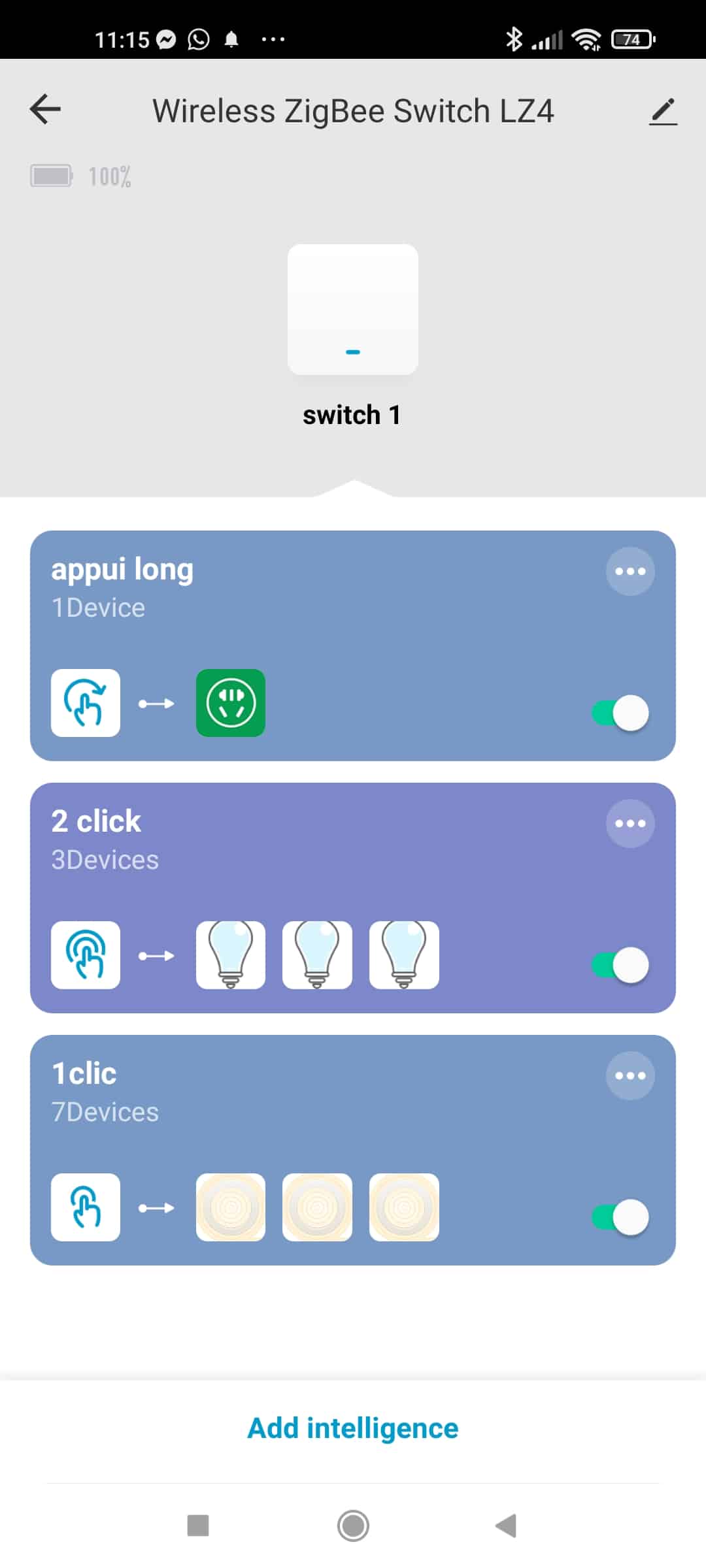The width and height of the screenshot is (706, 1568).
Task: Select the switch 1 button tile
Action: coord(353,310)
